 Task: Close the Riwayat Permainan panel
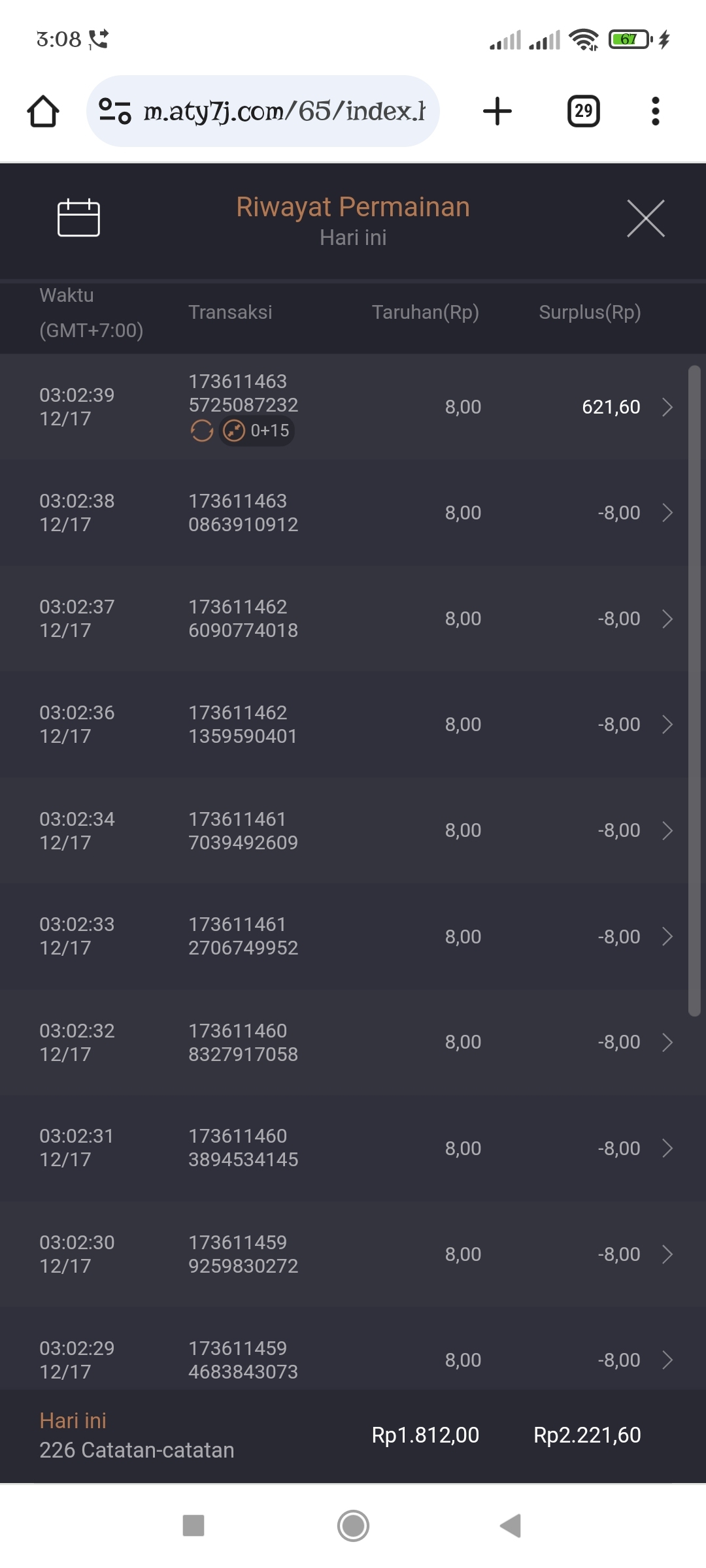click(x=645, y=218)
